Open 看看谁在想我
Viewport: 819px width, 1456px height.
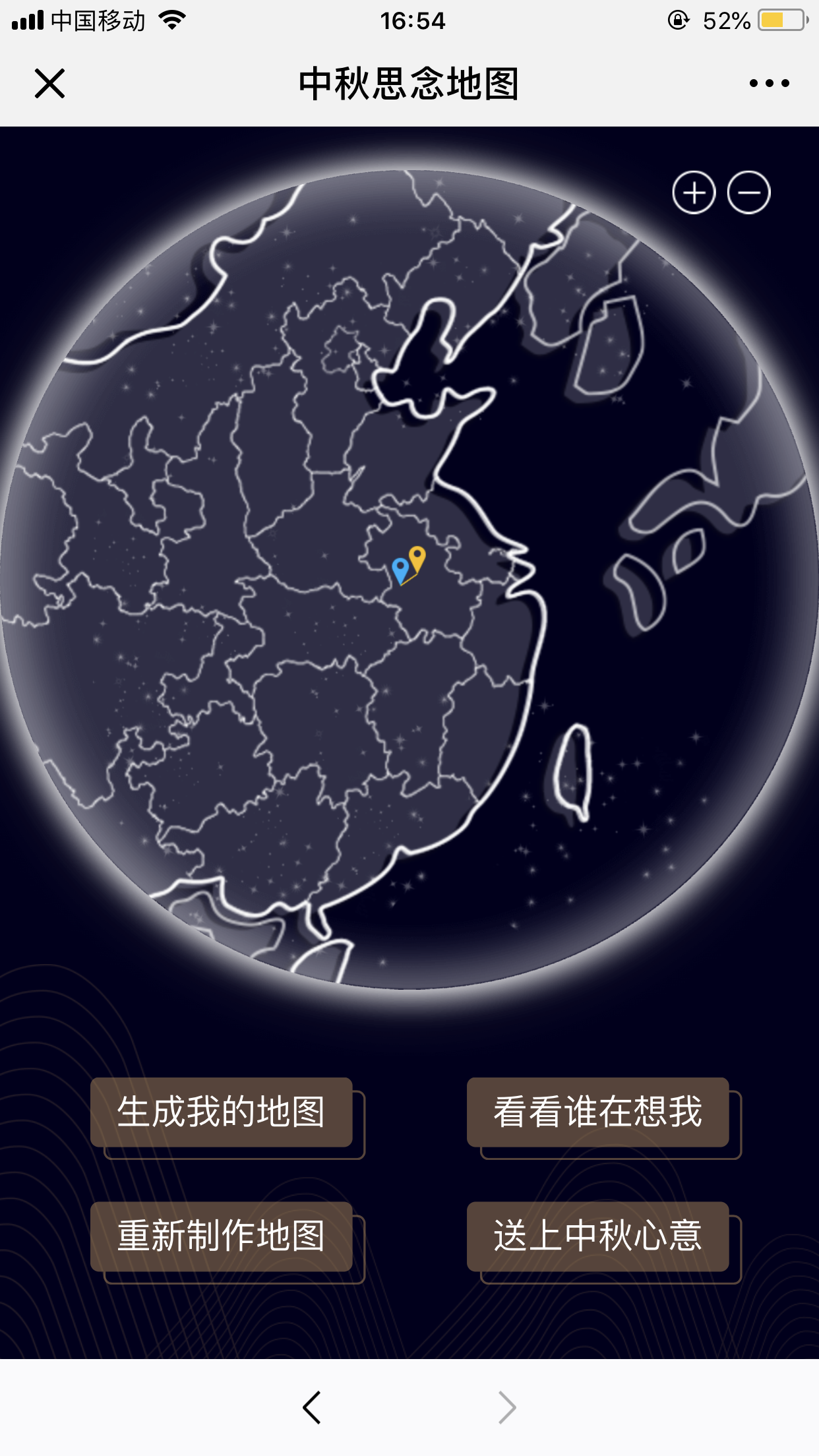(x=597, y=1112)
